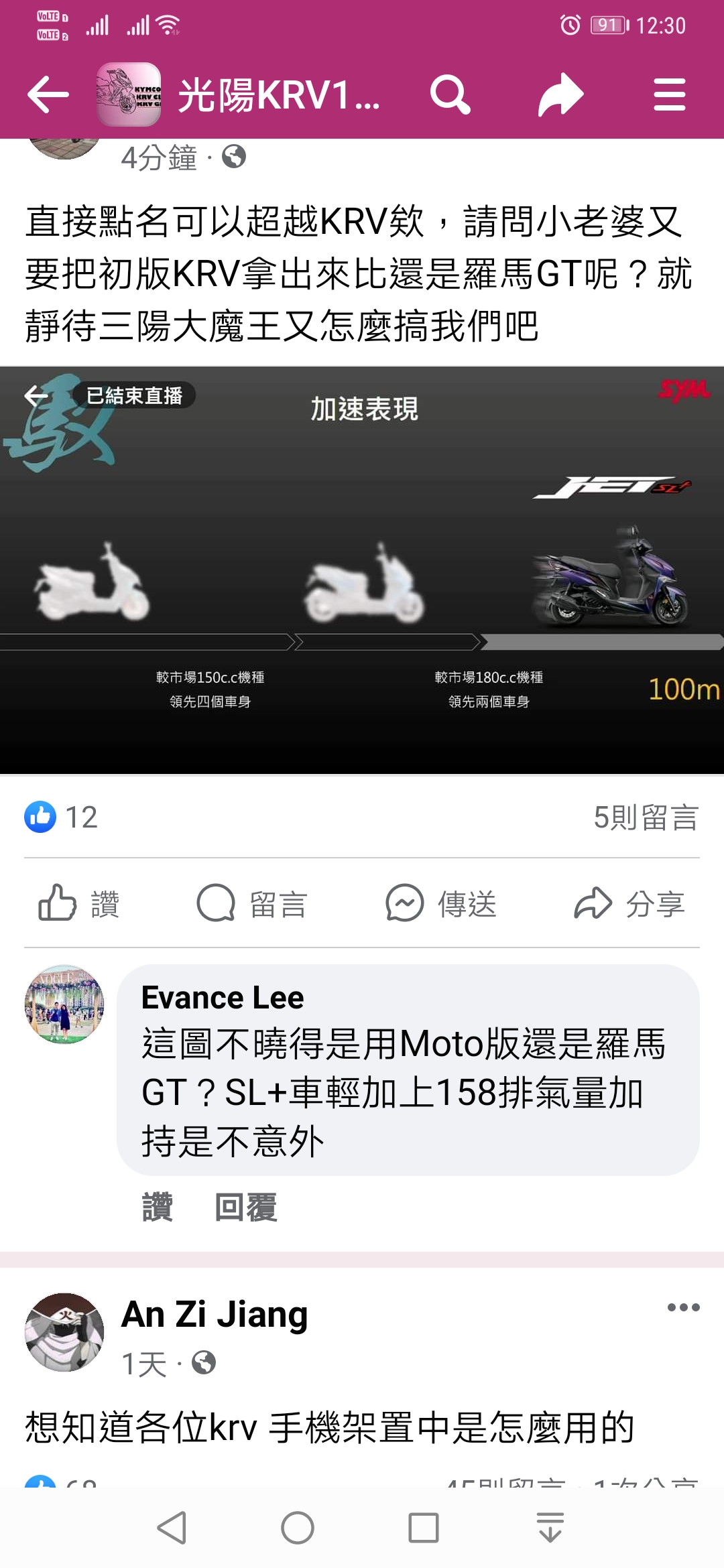This screenshot has height=1568, width=724.
Task: Send the post via 傳送
Action: (x=441, y=903)
